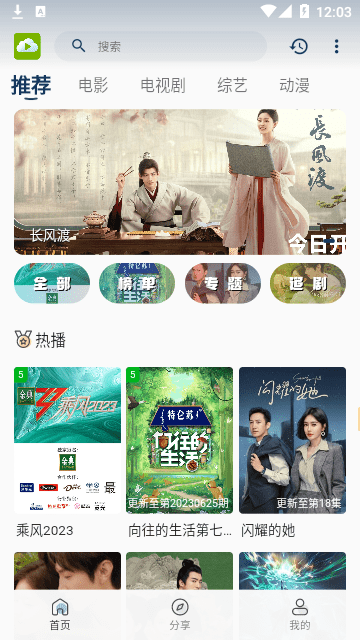360x640 pixels.
Task: Switch to the 电影 tab
Action: click(93, 85)
